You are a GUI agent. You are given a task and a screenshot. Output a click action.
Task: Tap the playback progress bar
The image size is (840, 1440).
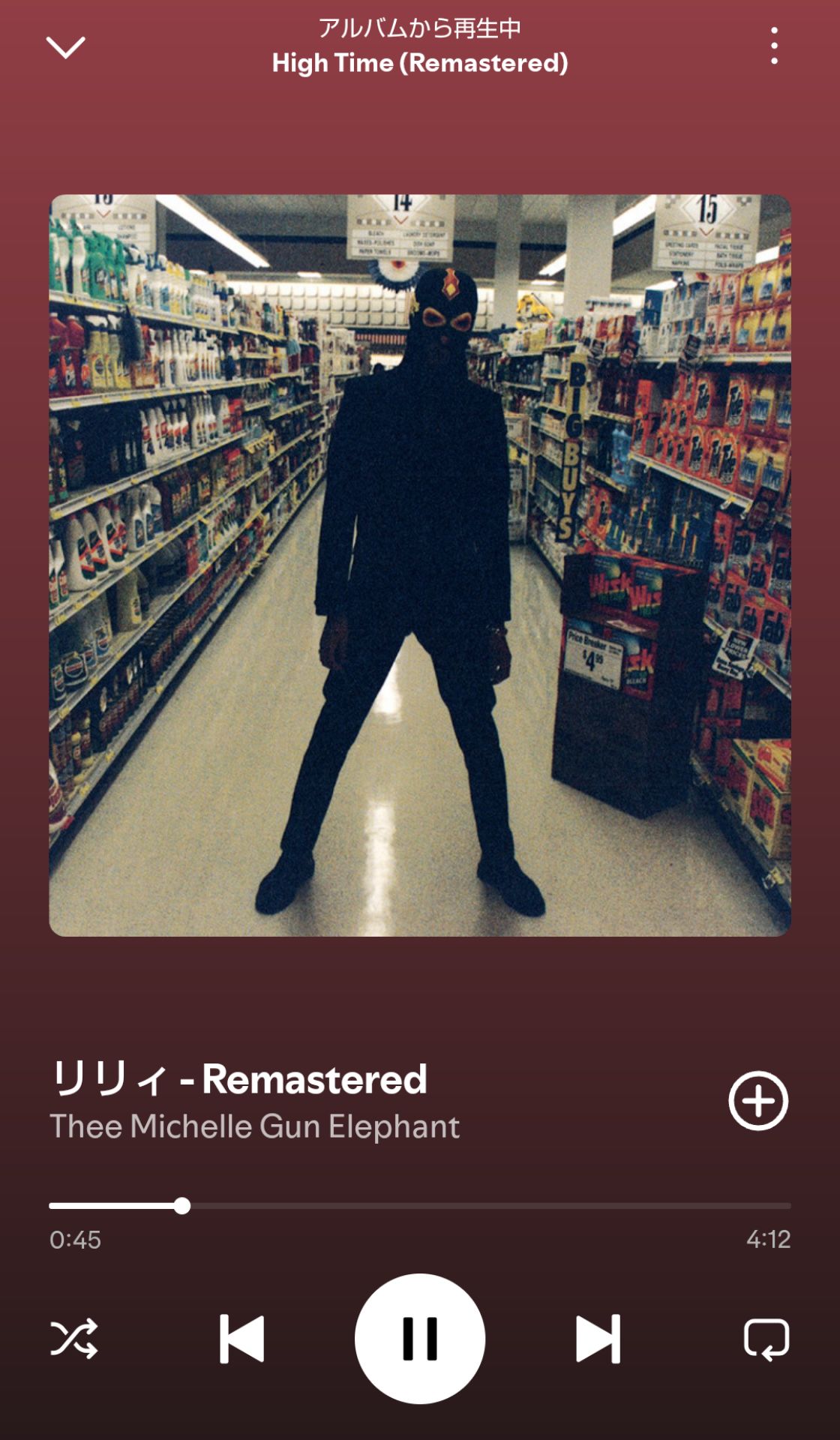point(420,1206)
